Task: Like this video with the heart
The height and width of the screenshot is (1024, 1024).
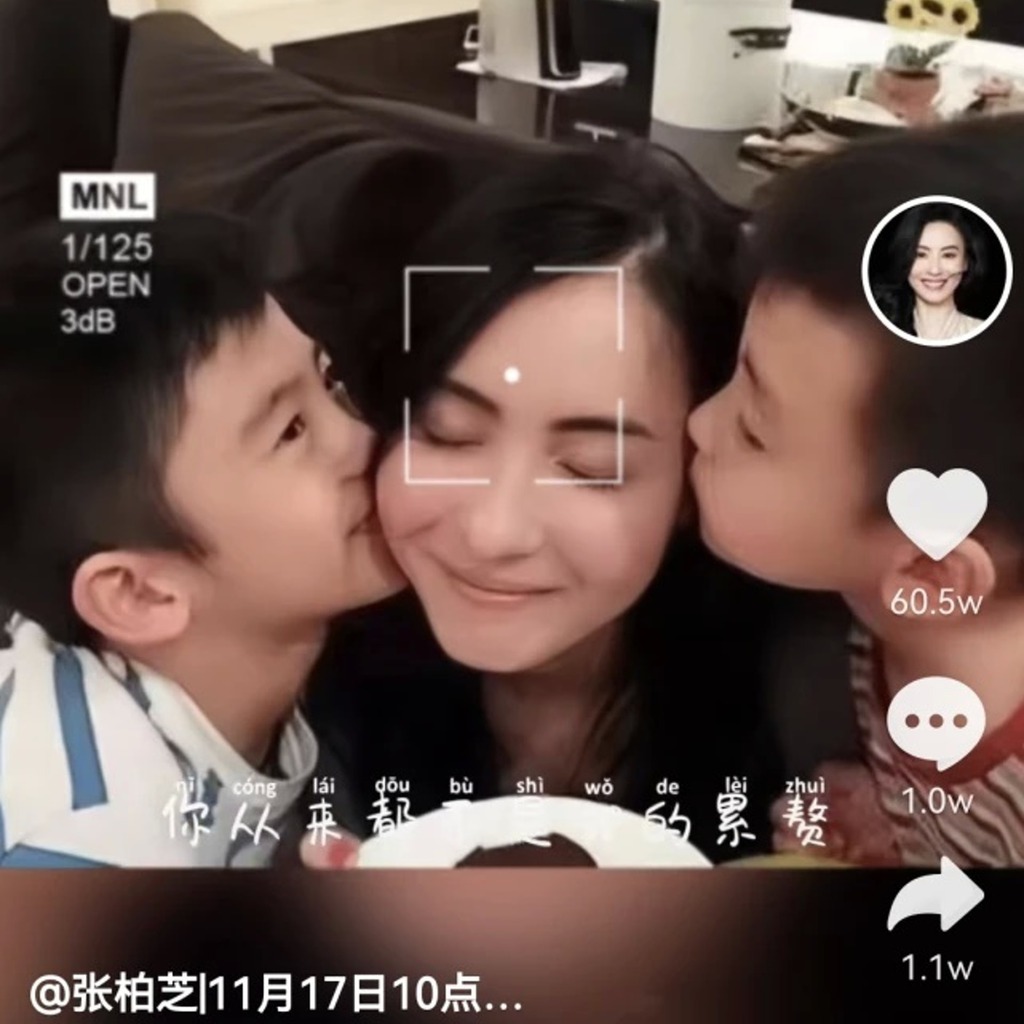Action: pos(937,513)
